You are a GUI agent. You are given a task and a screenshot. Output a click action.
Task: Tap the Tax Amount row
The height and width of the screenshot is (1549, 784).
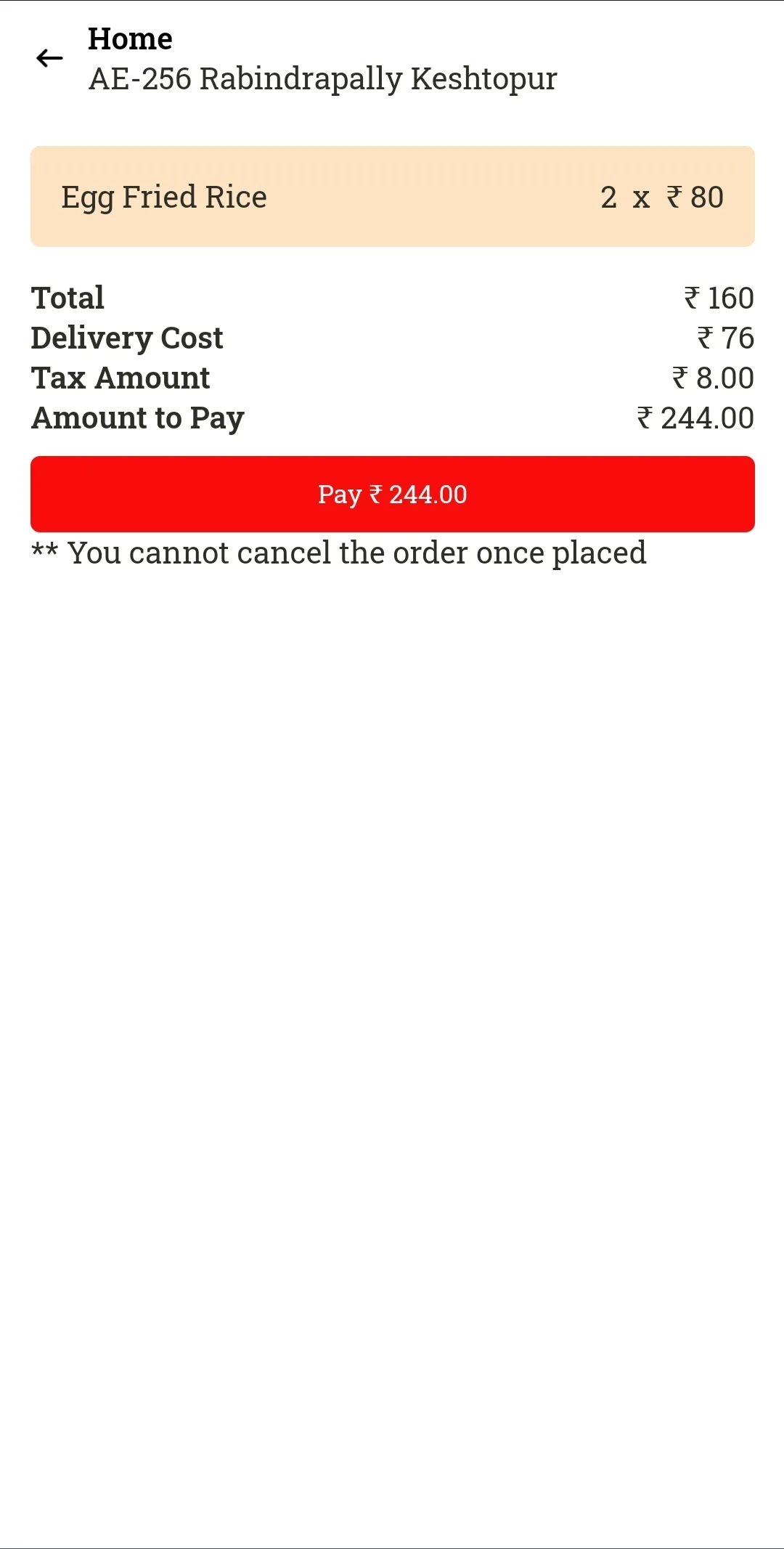coord(119,377)
